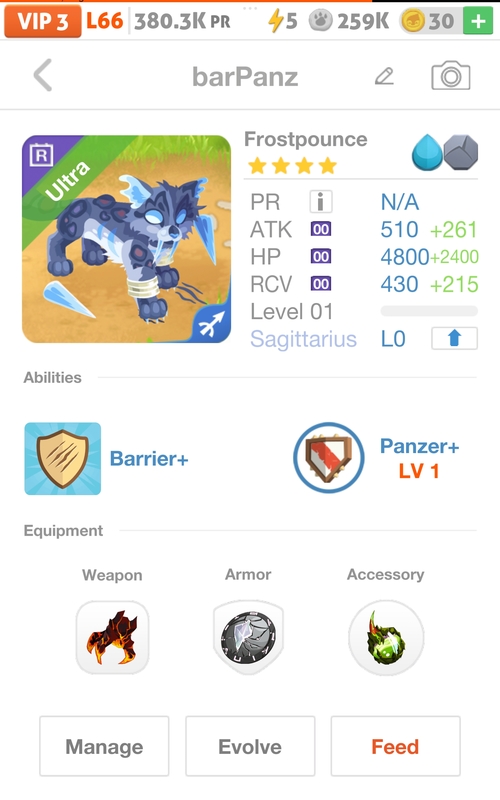Open the PR info icon
The height and width of the screenshot is (800, 500).
point(321,202)
